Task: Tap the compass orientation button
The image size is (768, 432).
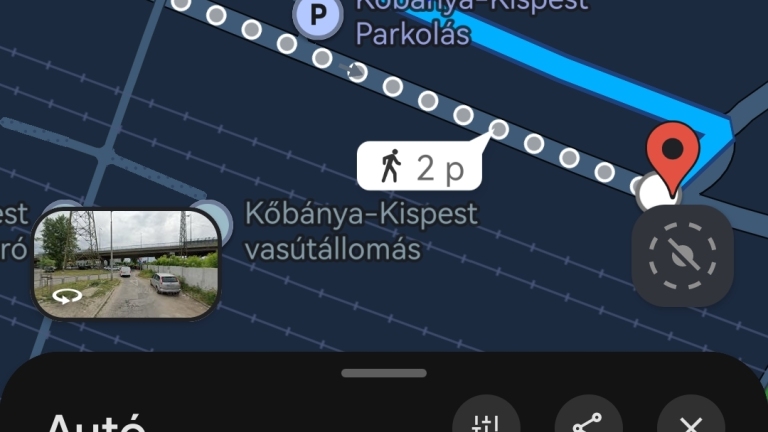Action: [x=682, y=256]
